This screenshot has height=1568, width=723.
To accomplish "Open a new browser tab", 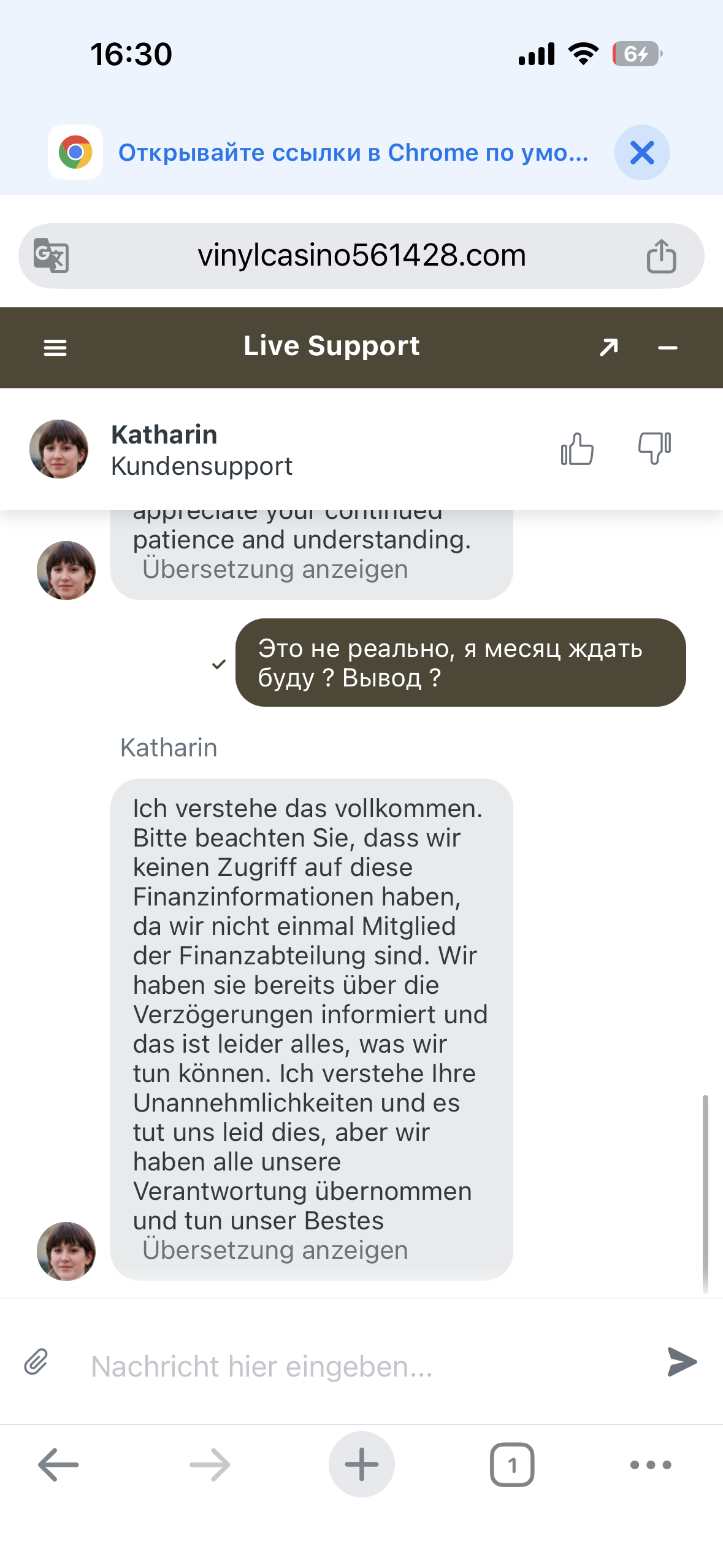I will (x=361, y=1465).
